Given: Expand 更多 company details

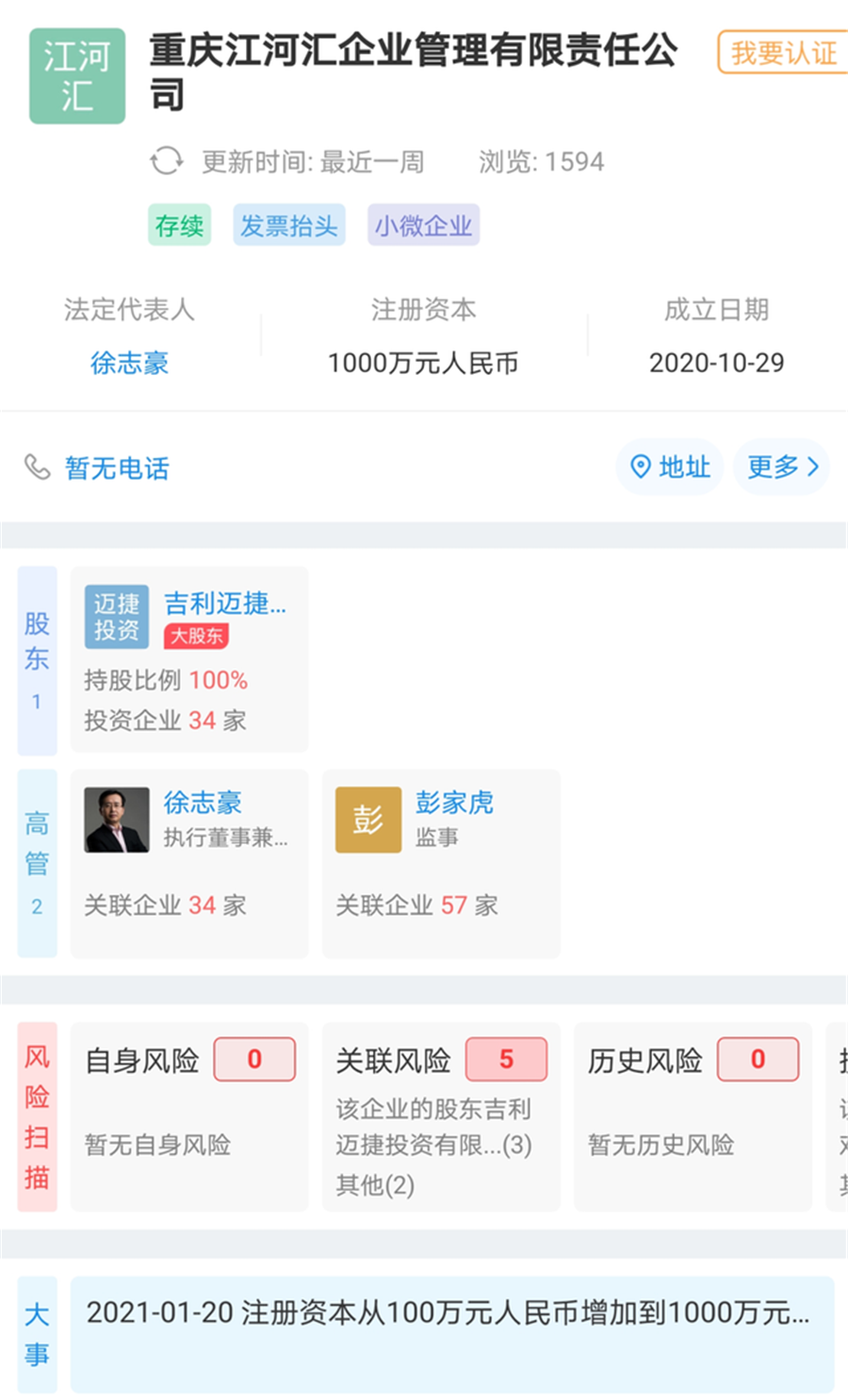Looking at the screenshot, I should (781, 466).
